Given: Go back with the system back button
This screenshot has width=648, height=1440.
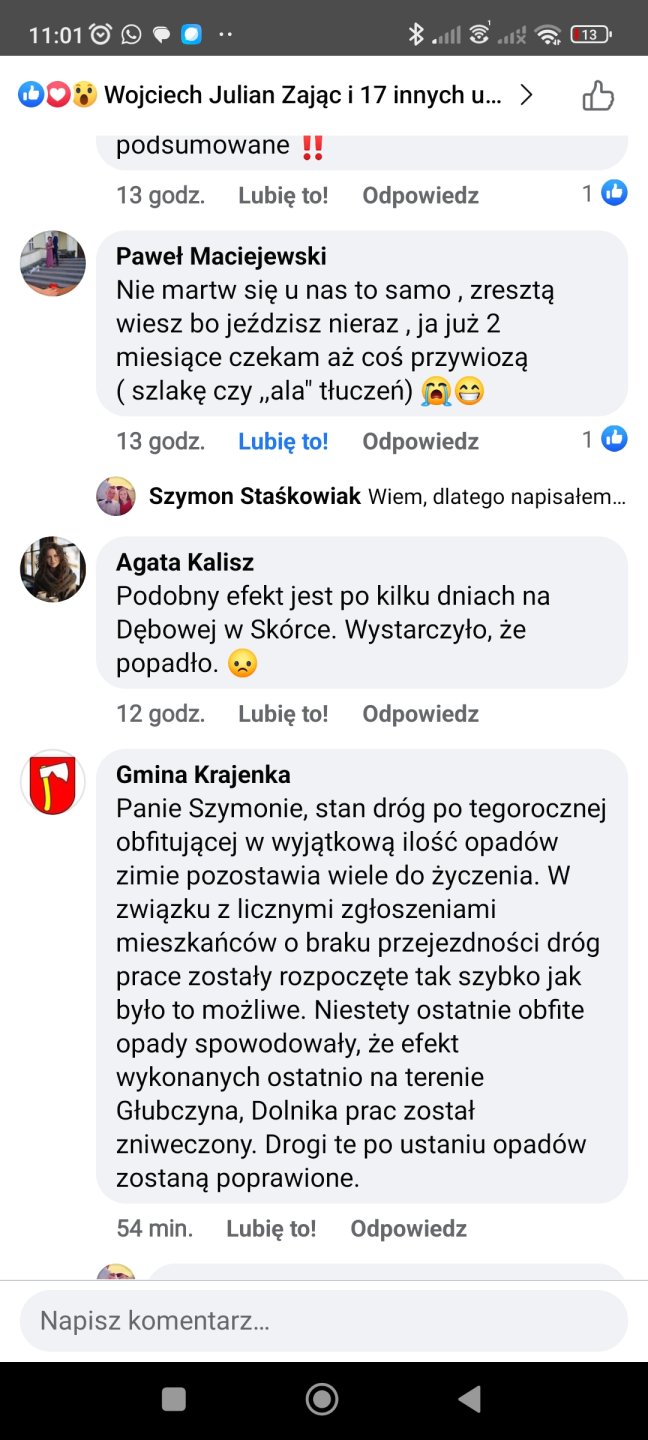Looking at the screenshot, I should 468,1399.
